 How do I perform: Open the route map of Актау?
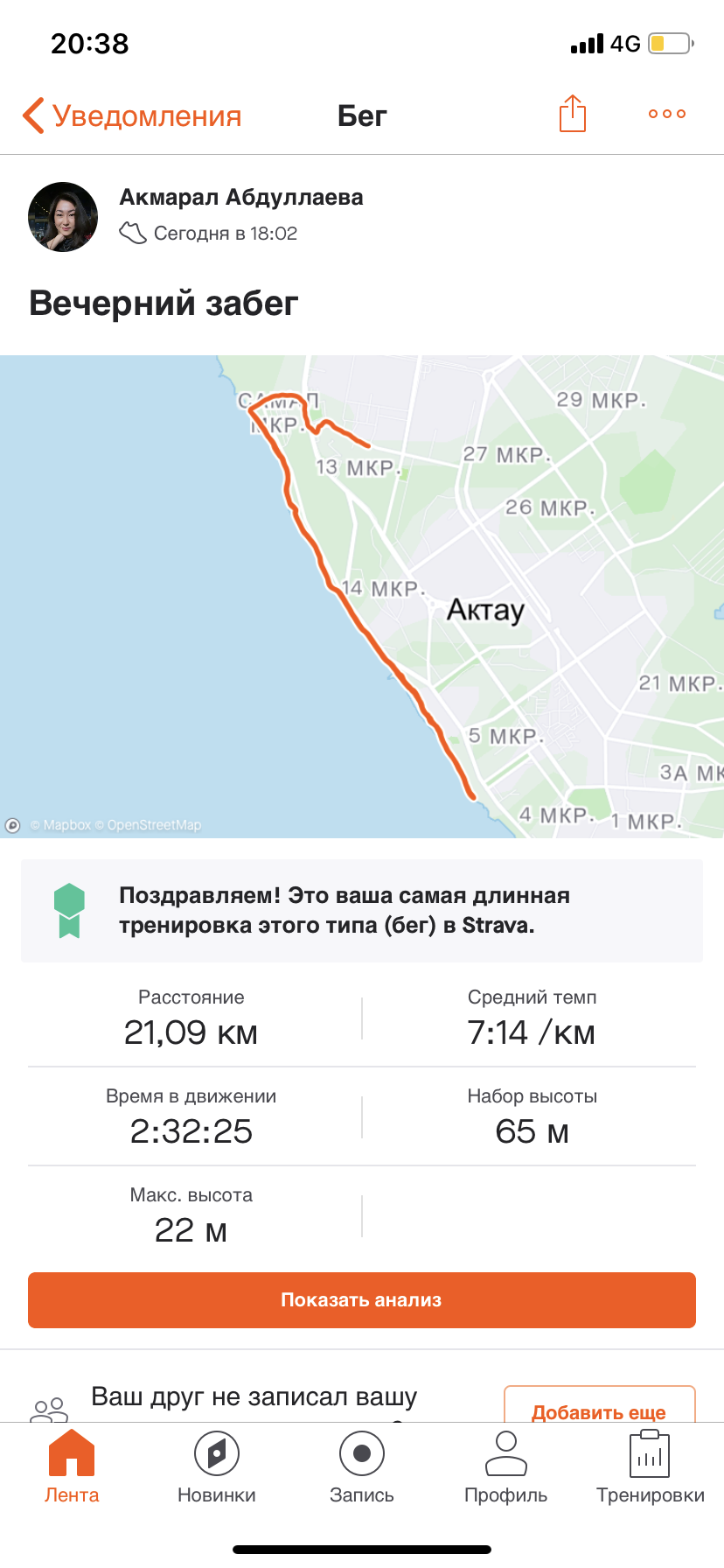(362, 595)
